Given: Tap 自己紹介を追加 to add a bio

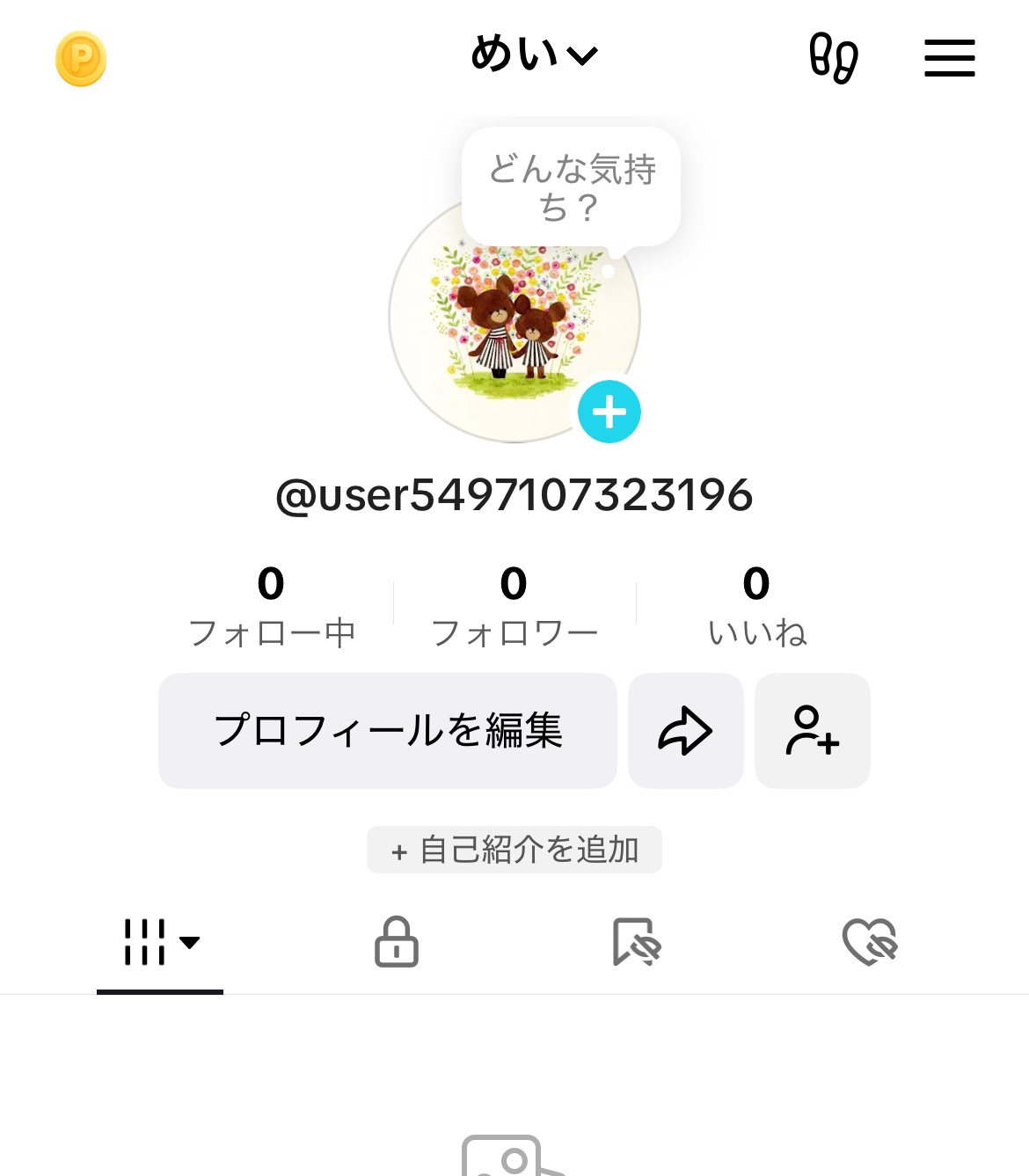Looking at the screenshot, I should point(514,849).
